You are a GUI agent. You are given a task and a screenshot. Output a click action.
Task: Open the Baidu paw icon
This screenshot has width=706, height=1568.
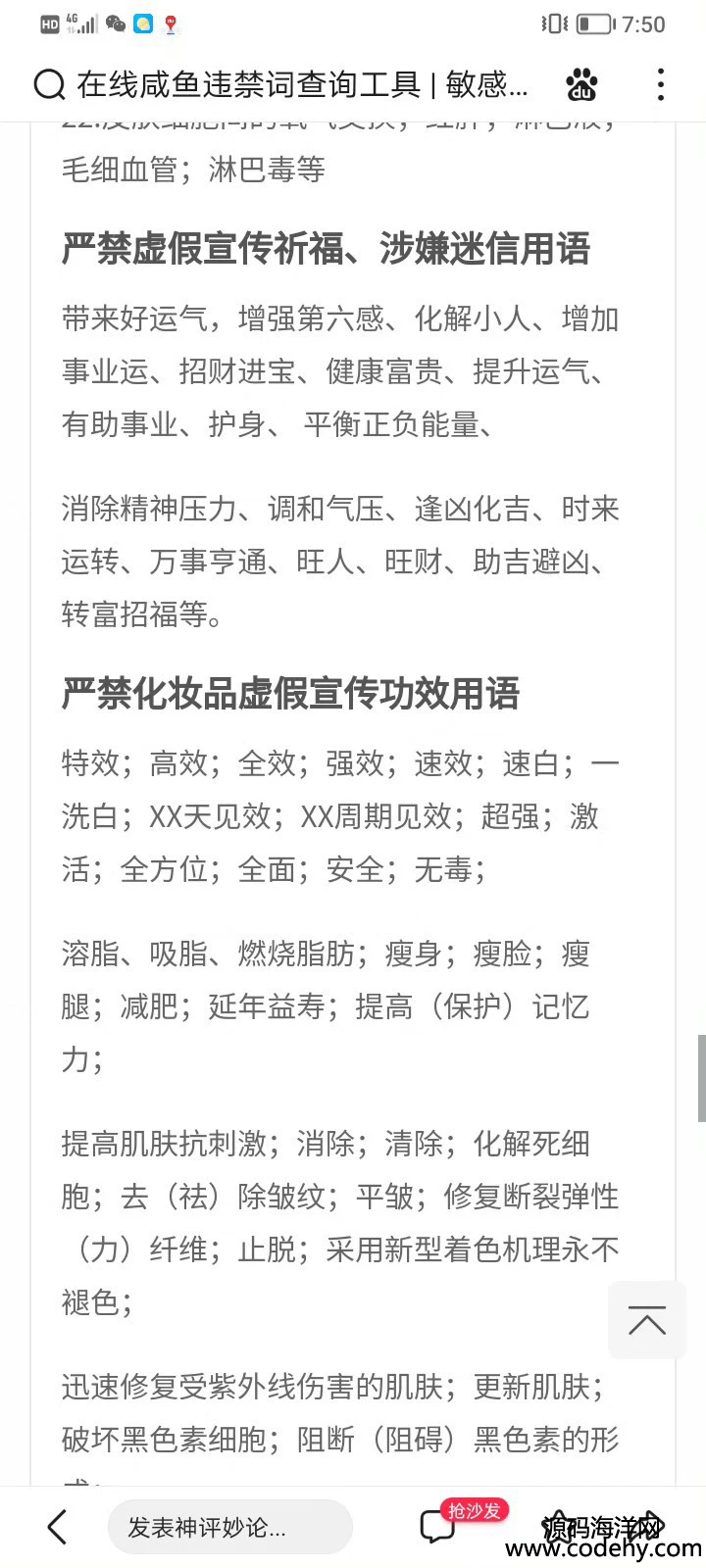point(582,85)
